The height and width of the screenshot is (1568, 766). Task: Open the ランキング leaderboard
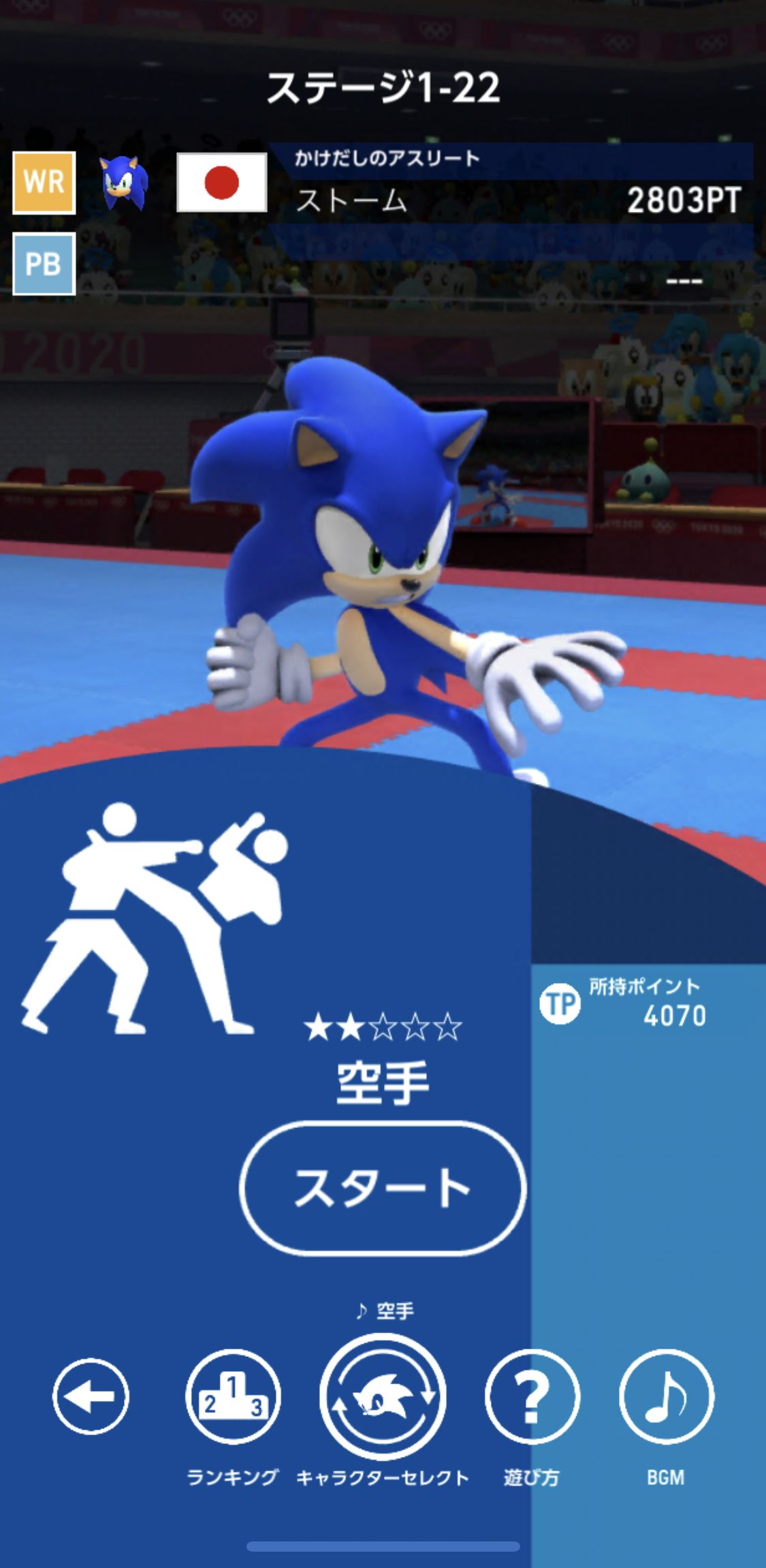(233, 1396)
